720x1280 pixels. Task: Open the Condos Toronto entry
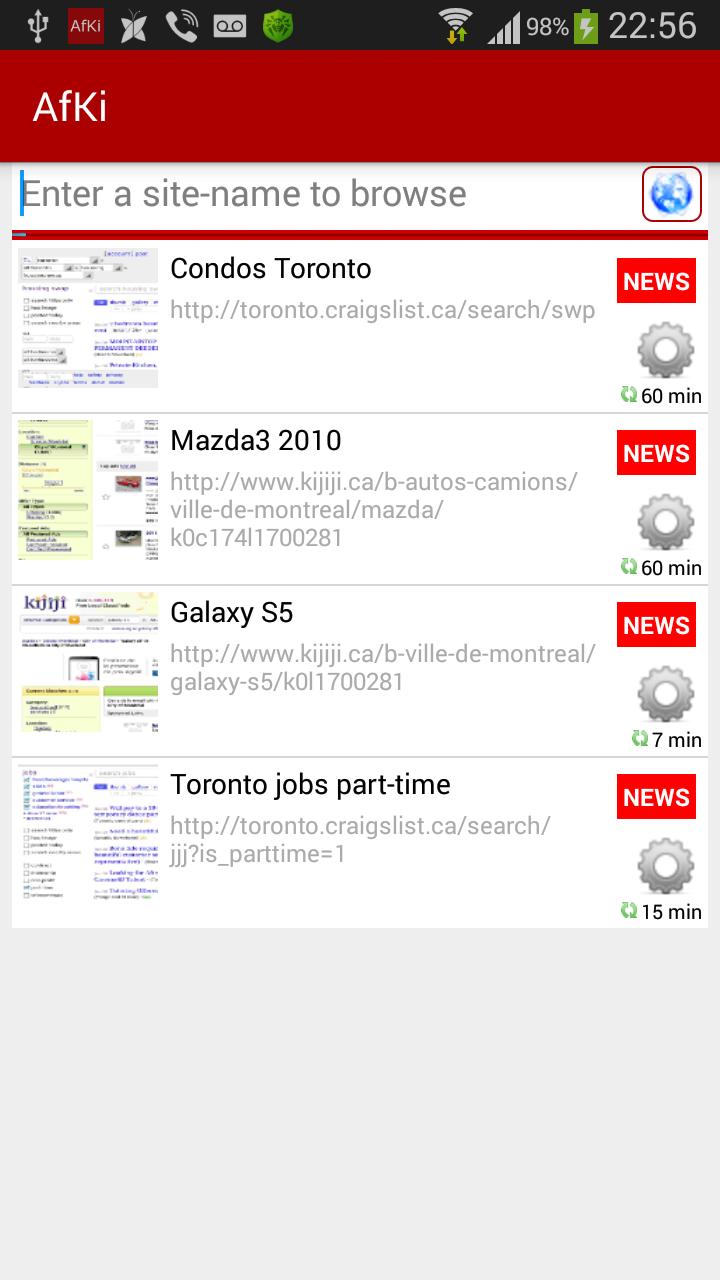[380, 288]
